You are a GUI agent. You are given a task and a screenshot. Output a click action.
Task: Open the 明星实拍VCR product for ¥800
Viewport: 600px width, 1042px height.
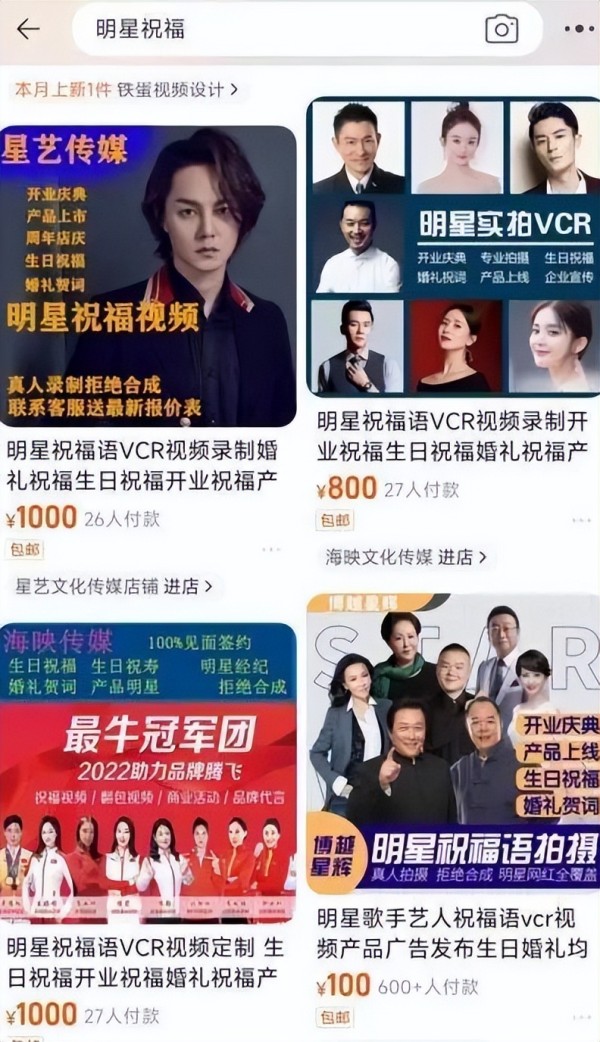click(x=453, y=246)
